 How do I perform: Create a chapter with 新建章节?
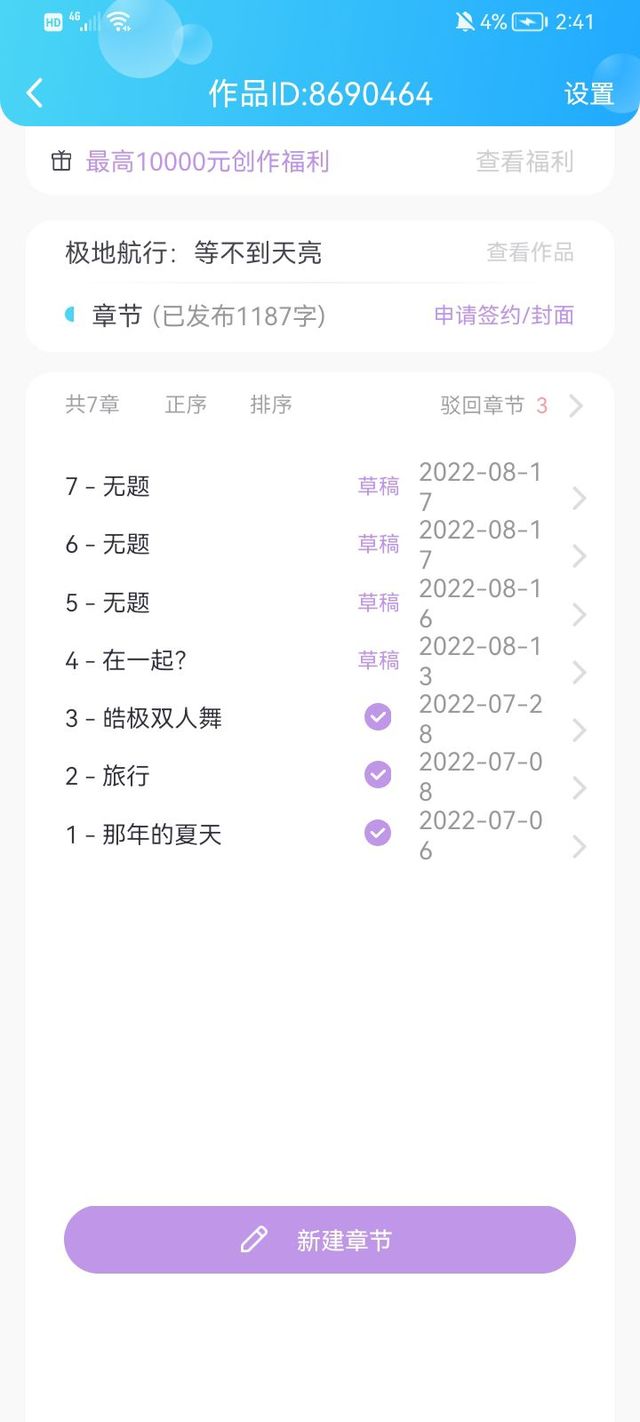tap(320, 1240)
